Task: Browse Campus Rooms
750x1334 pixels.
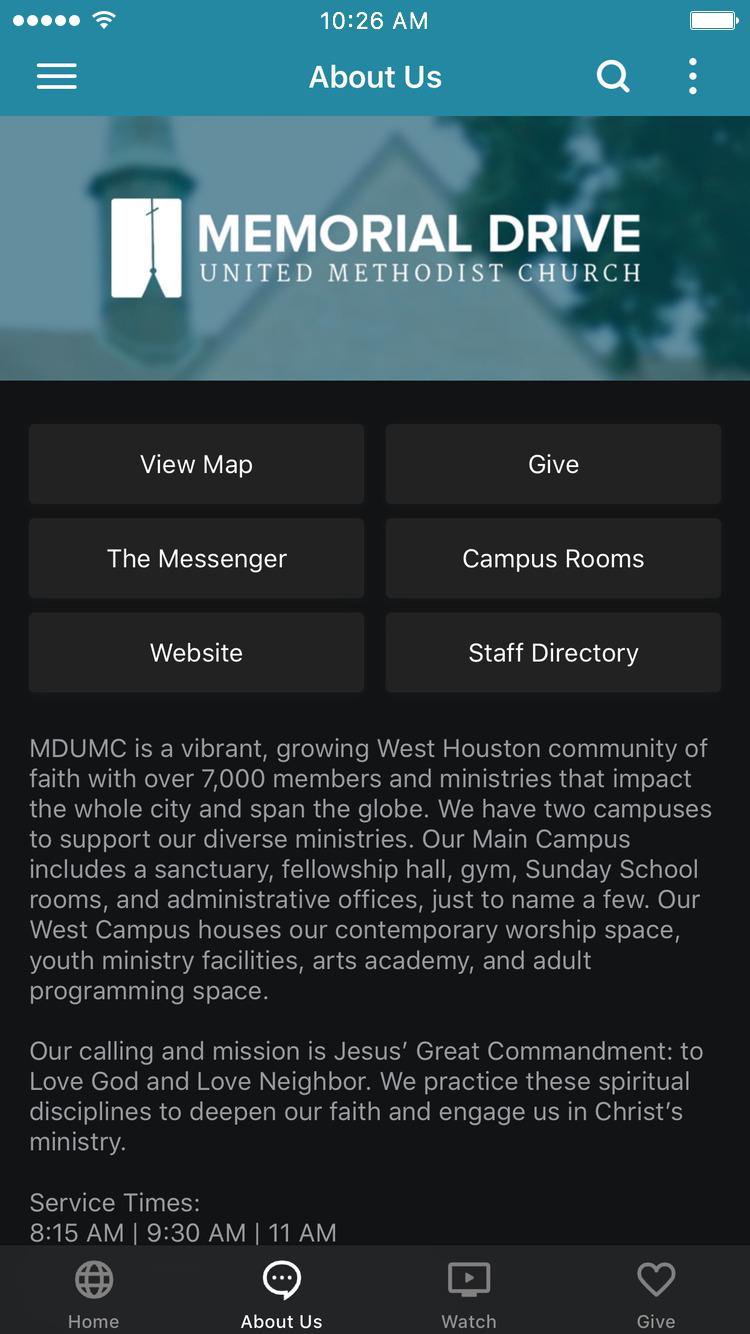Action: [553, 558]
